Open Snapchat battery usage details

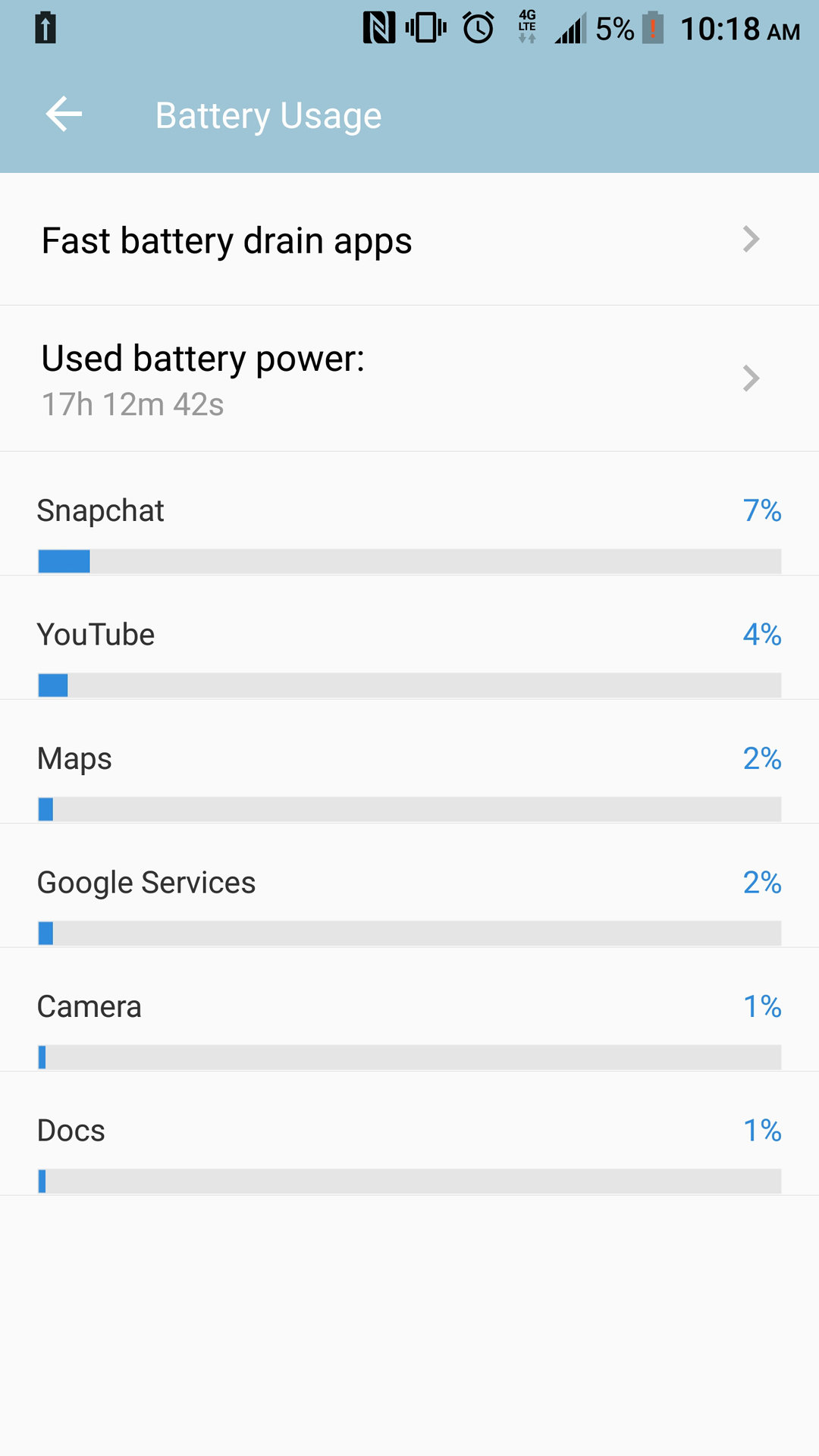coord(409,523)
